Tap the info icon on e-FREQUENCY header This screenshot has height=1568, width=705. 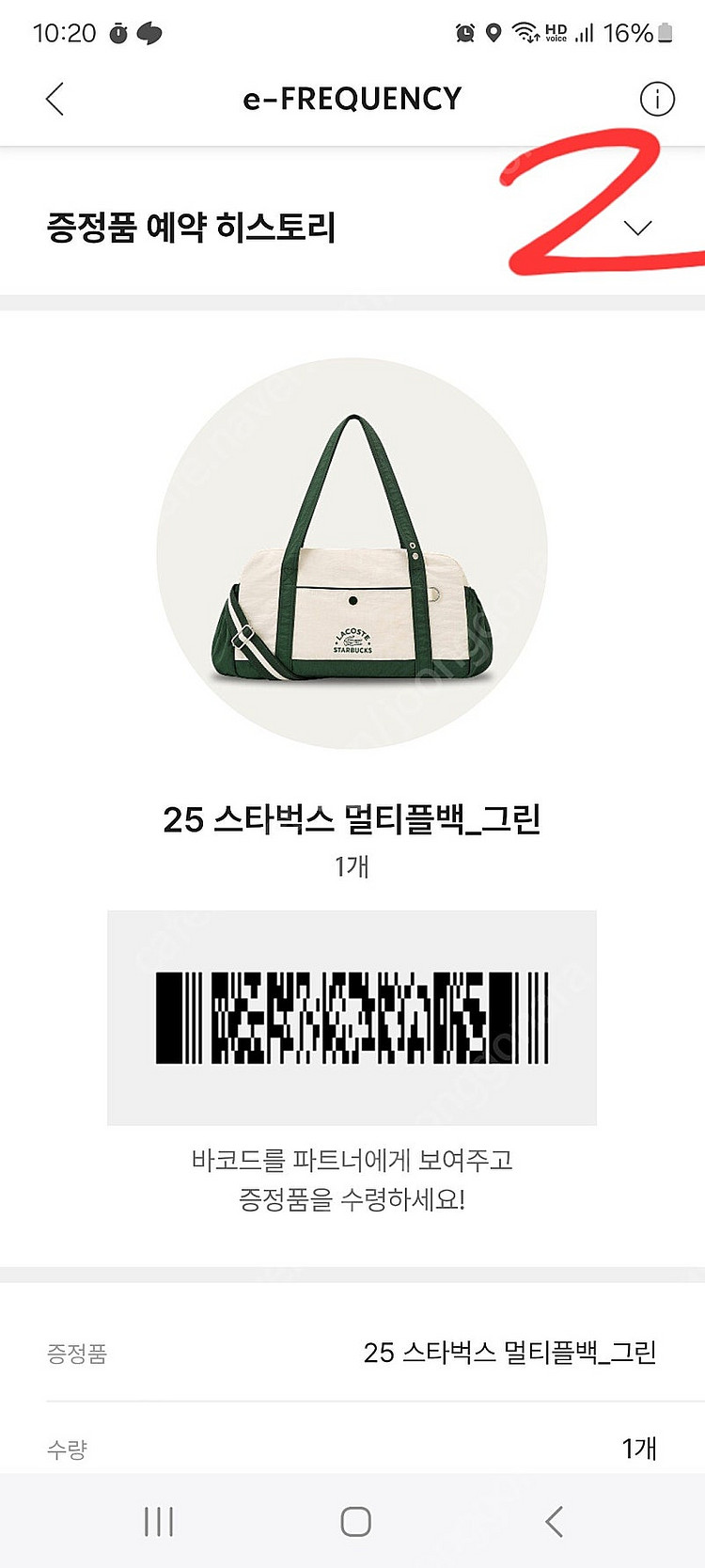(658, 98)
